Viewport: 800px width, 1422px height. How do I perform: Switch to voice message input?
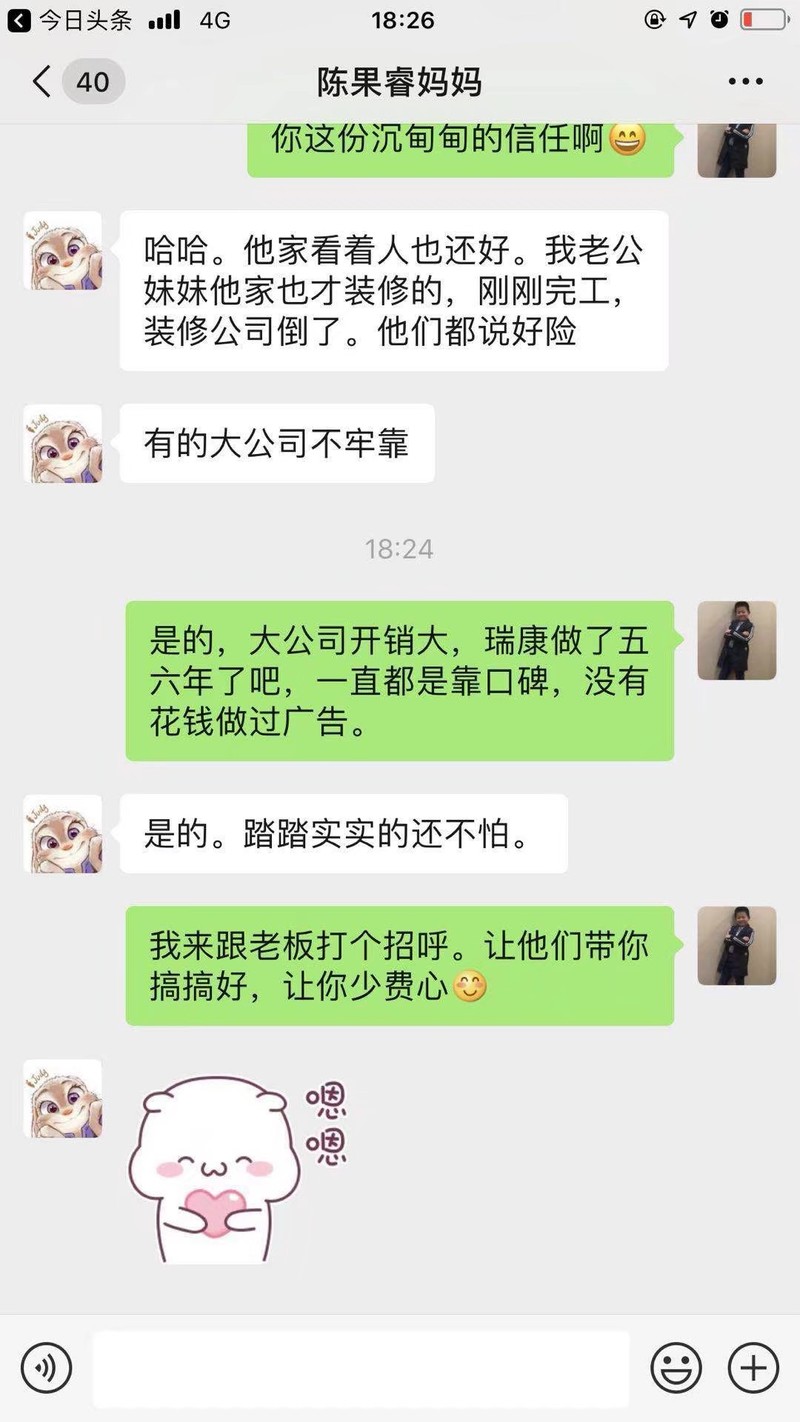tap(47, 1367)
